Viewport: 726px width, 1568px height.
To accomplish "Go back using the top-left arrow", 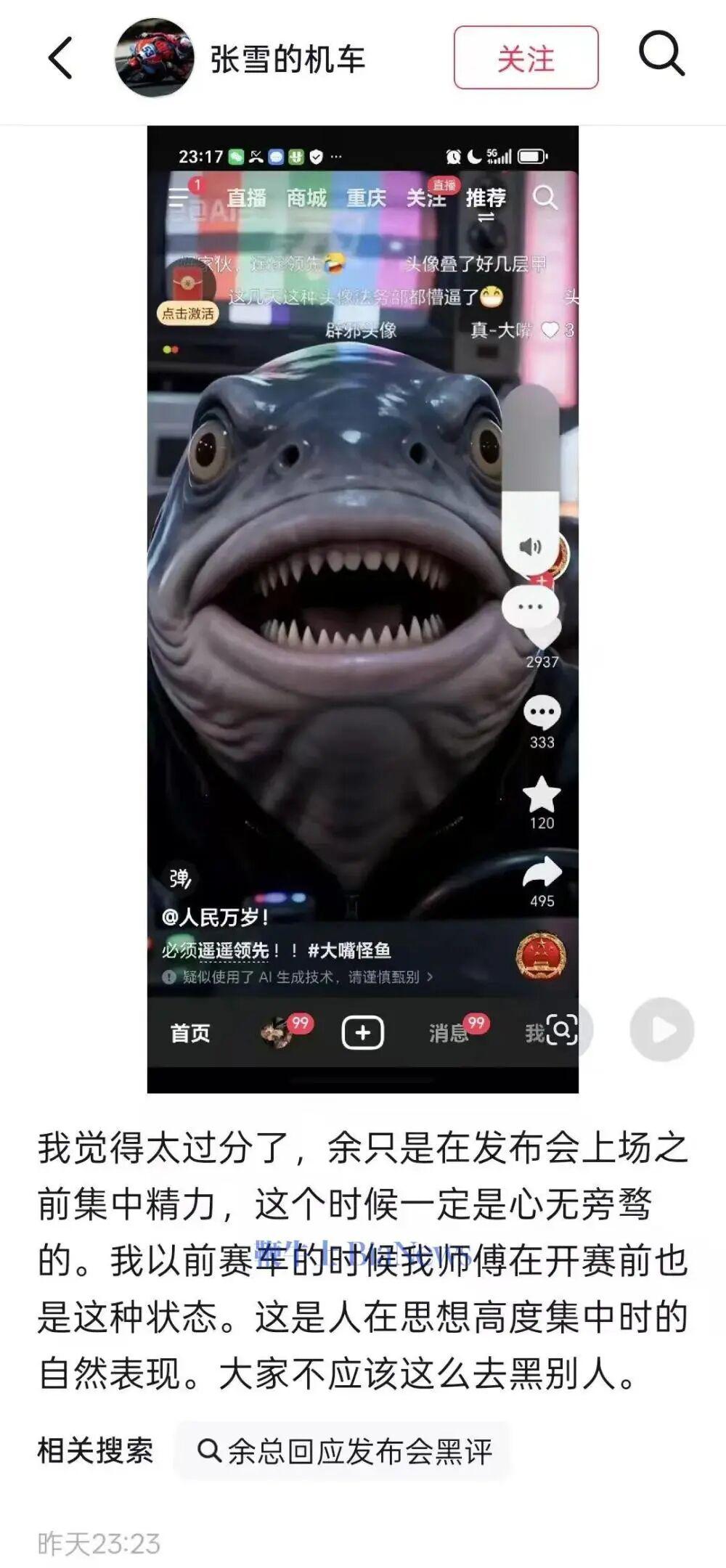I will coord(61,58).
